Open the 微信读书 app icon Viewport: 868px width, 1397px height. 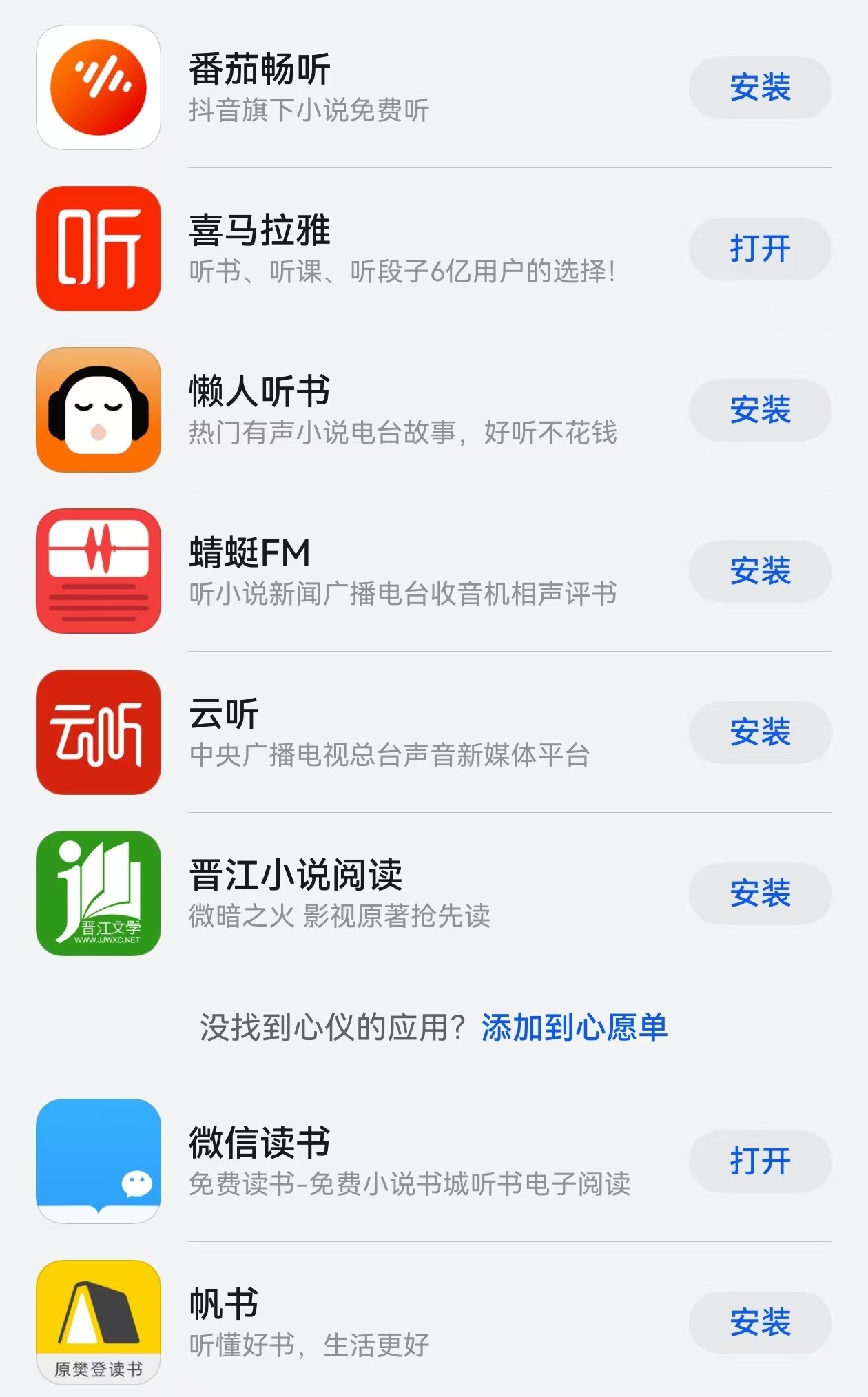pos(98,1162)
